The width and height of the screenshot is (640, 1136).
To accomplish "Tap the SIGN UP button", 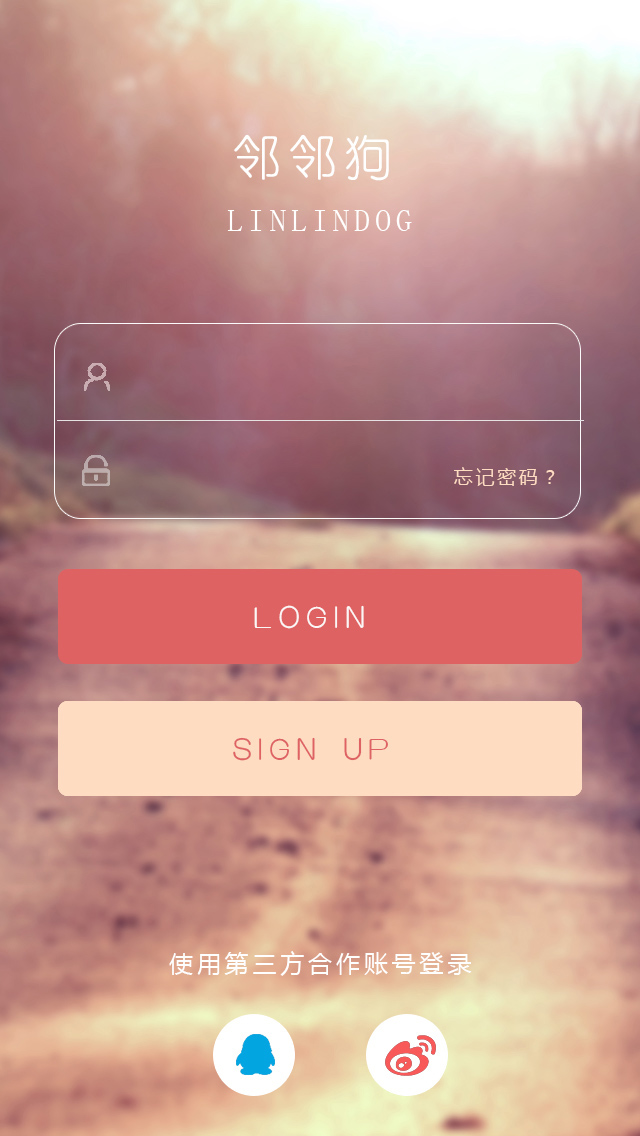I will click(319, 748).
